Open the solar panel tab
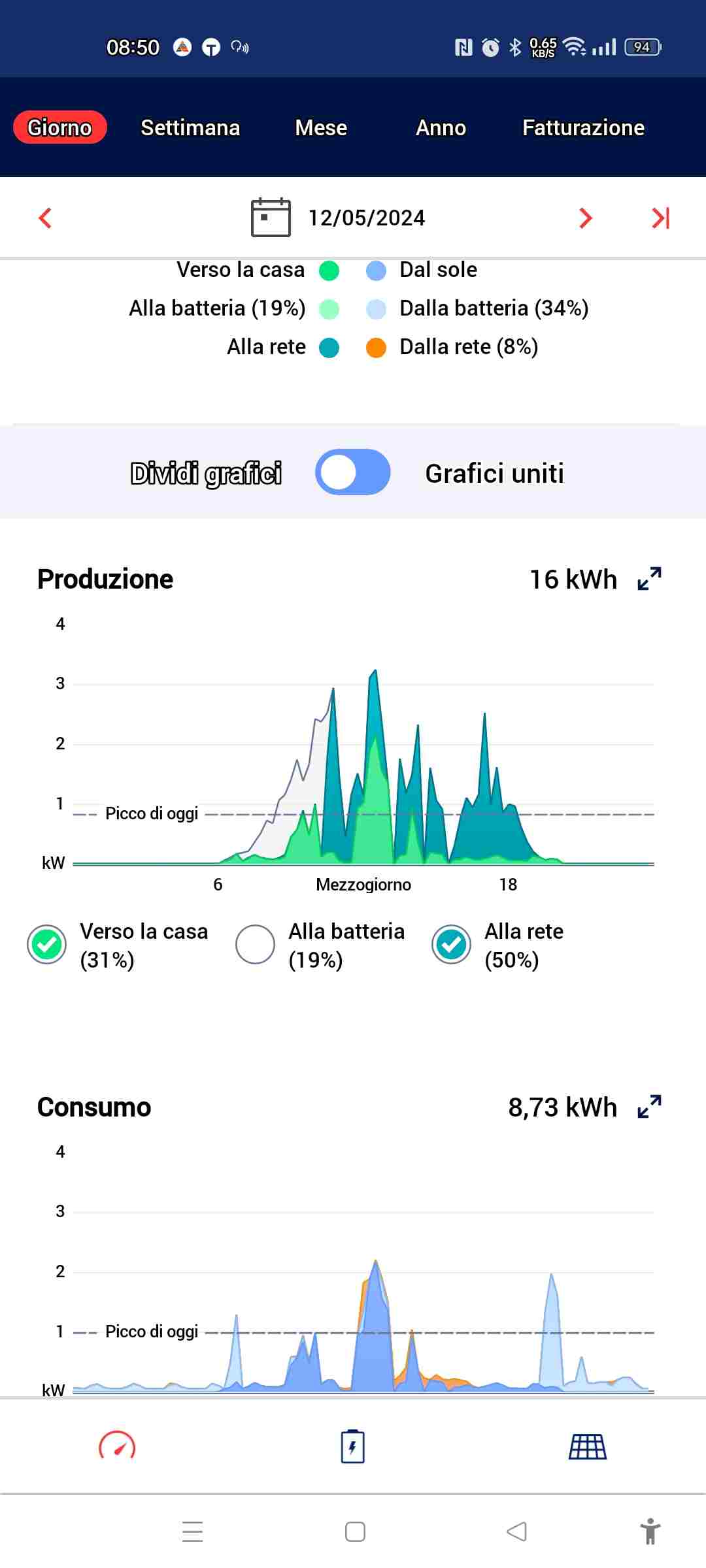The height and width of the screenshot is (1568, 706). point(588,1446)
